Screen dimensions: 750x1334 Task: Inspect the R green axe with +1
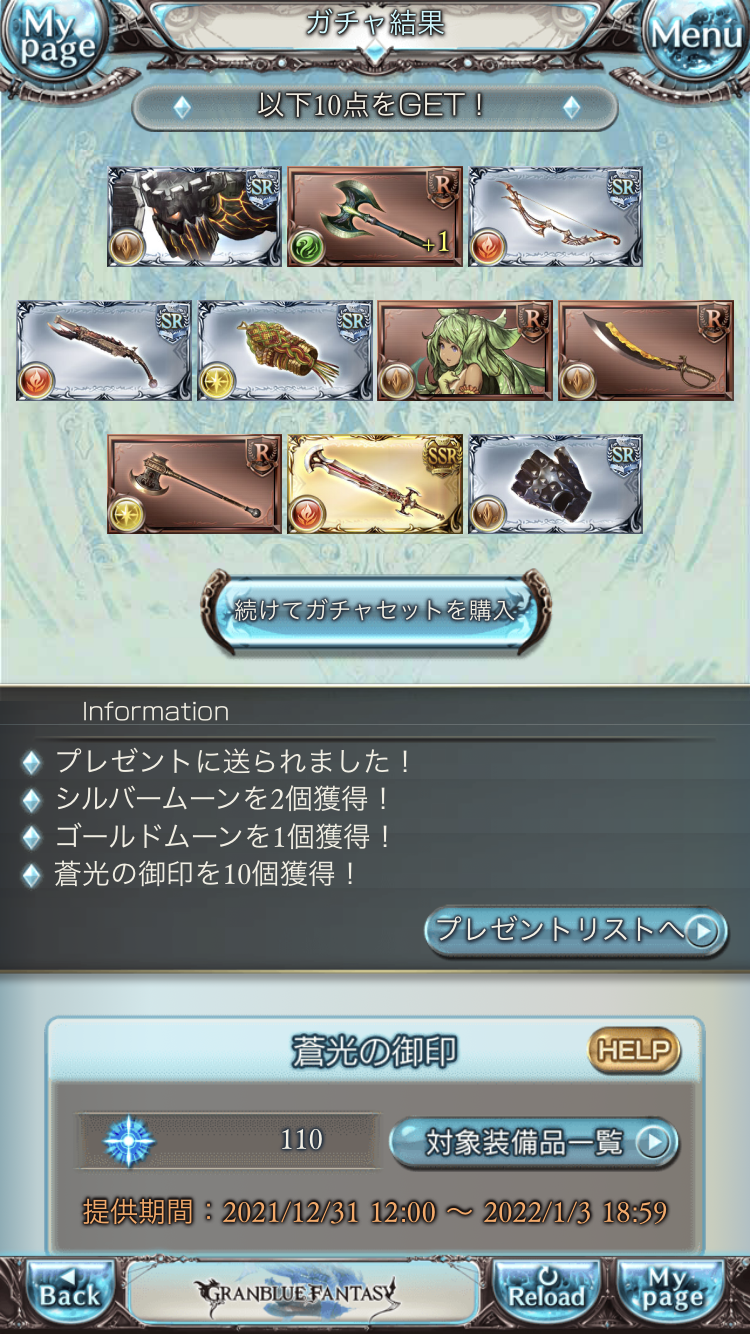[x=375, y=217]
